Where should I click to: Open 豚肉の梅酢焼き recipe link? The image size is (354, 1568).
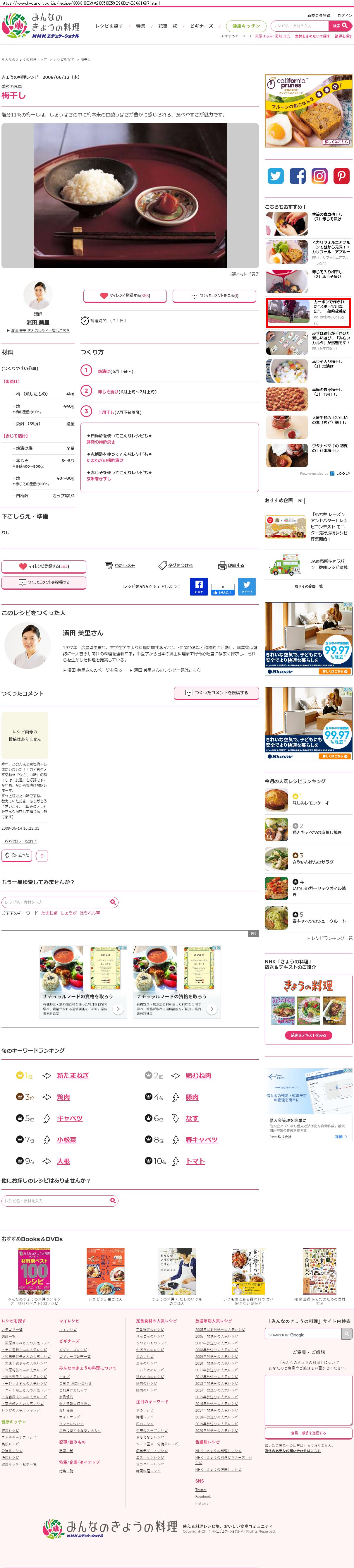tap(101, 442)
